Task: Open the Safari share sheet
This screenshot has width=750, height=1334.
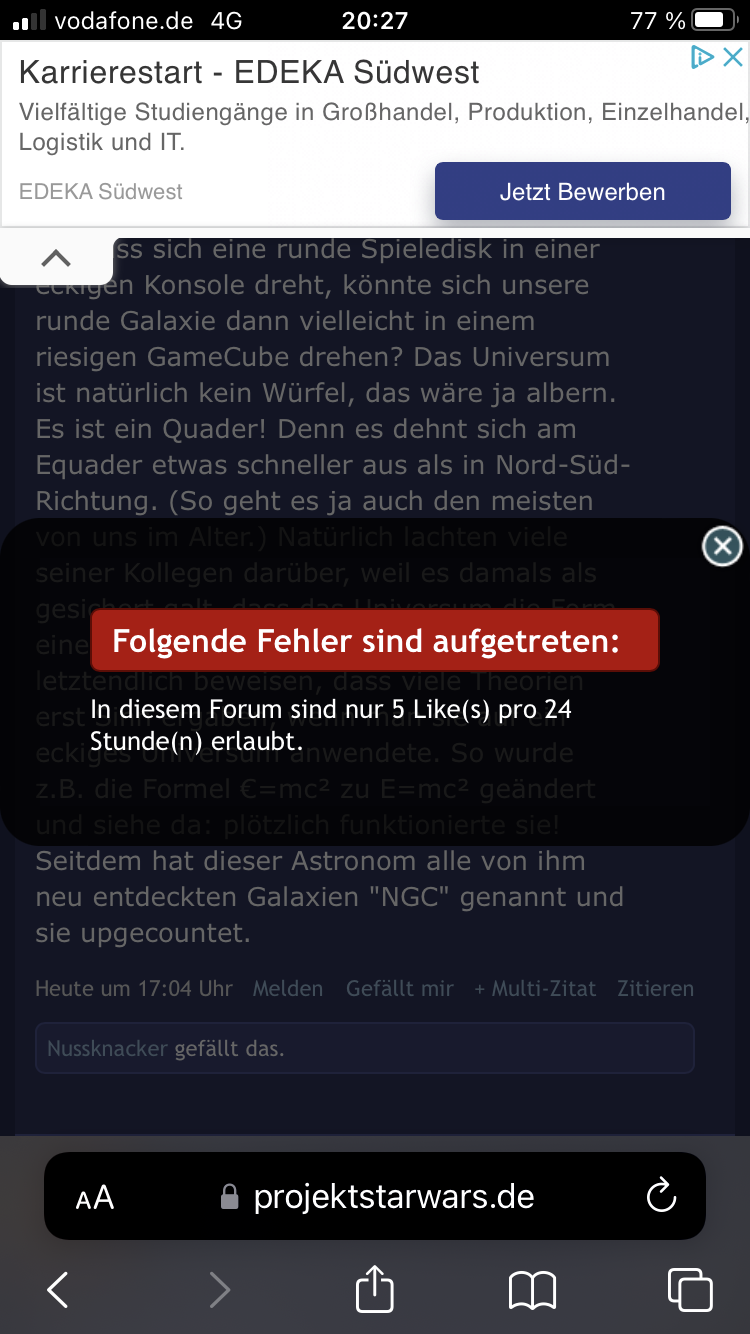Action: [375, 1289]
